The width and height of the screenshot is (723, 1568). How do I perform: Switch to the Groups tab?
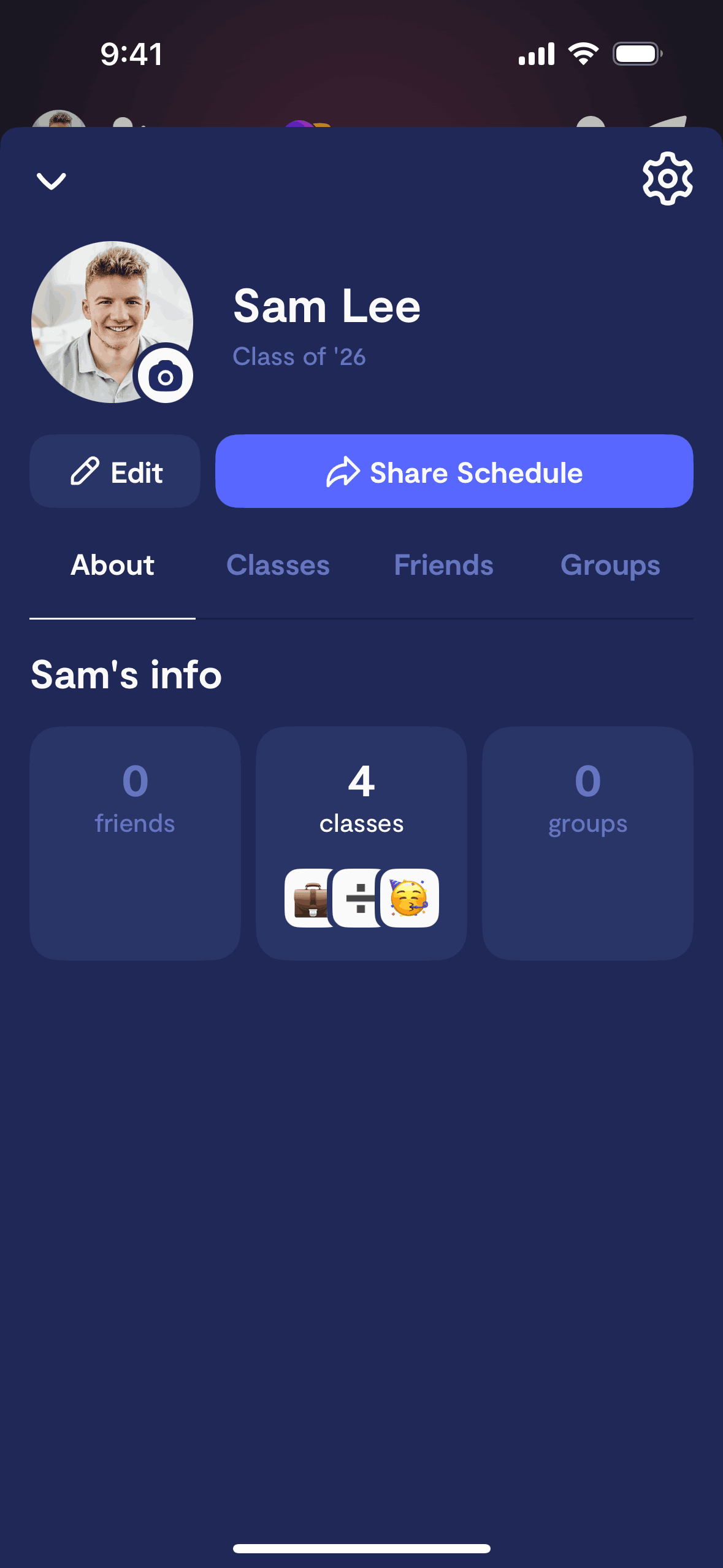click(610, 566)
